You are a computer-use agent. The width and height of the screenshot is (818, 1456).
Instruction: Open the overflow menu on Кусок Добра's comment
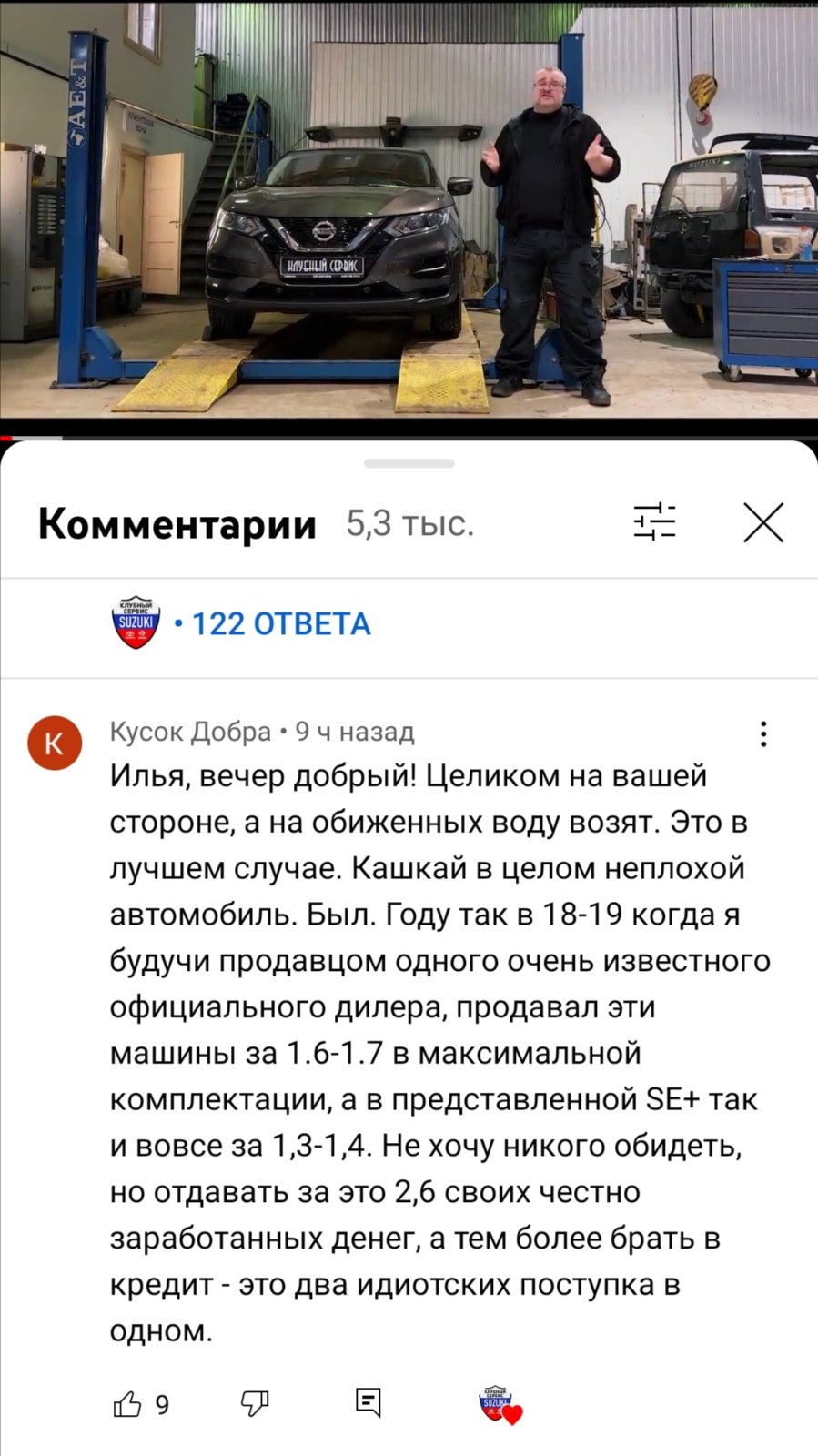(763, 733)
